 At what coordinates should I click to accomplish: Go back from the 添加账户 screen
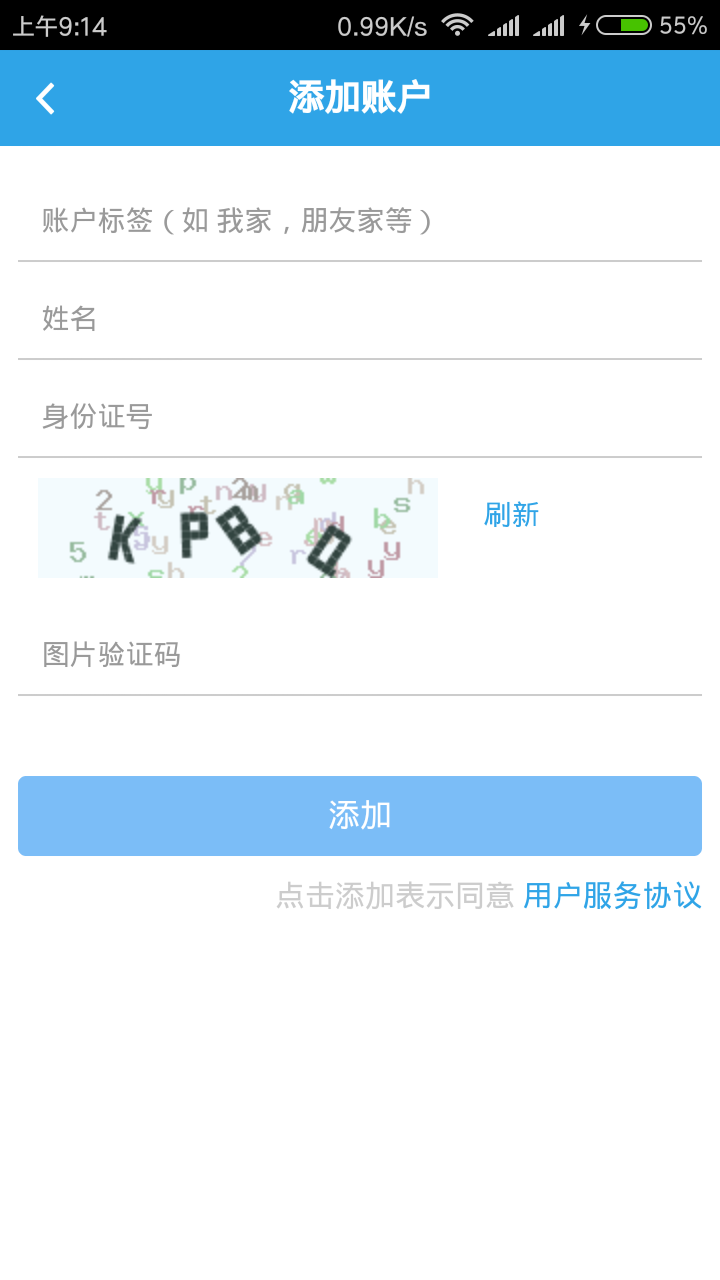[45, 98]
